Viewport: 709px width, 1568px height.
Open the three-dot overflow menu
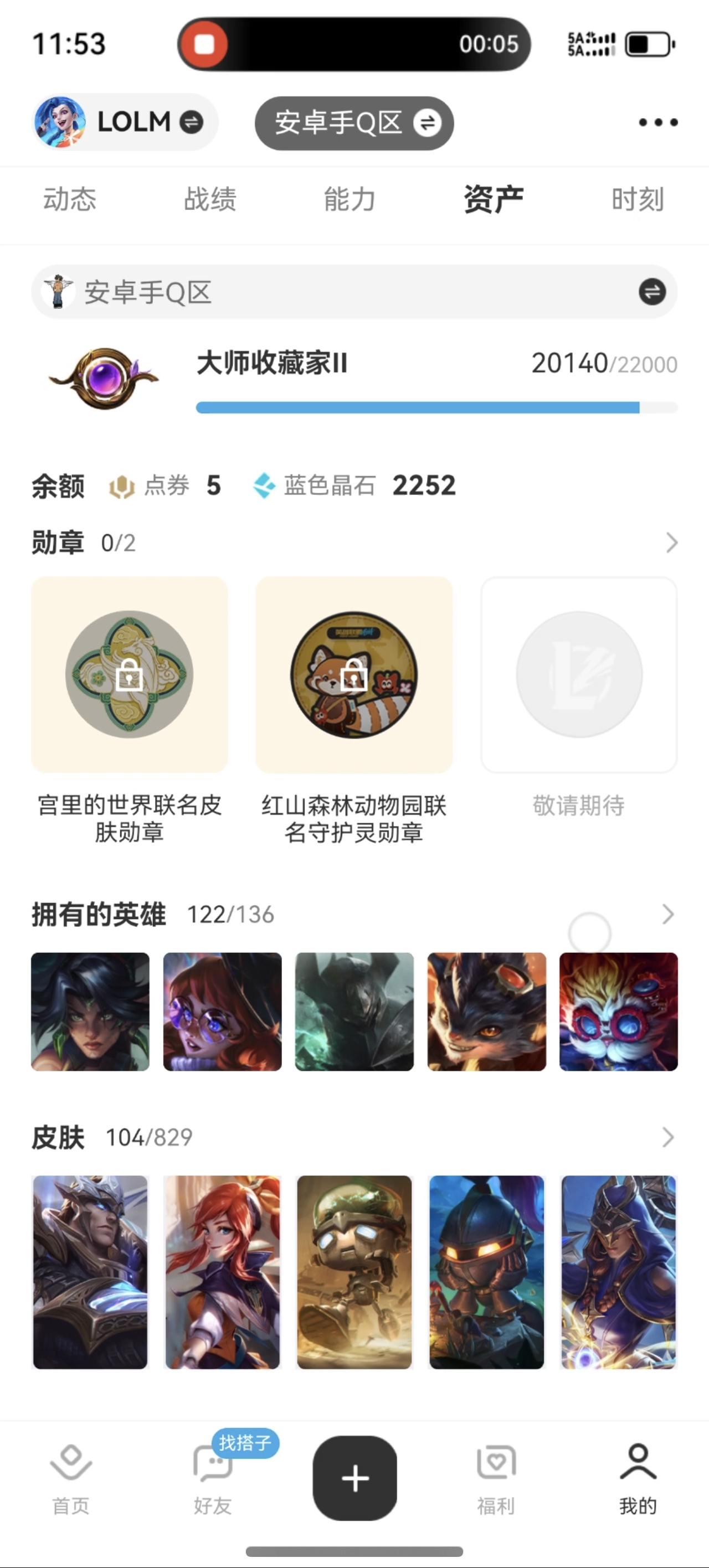click(658, 122)
